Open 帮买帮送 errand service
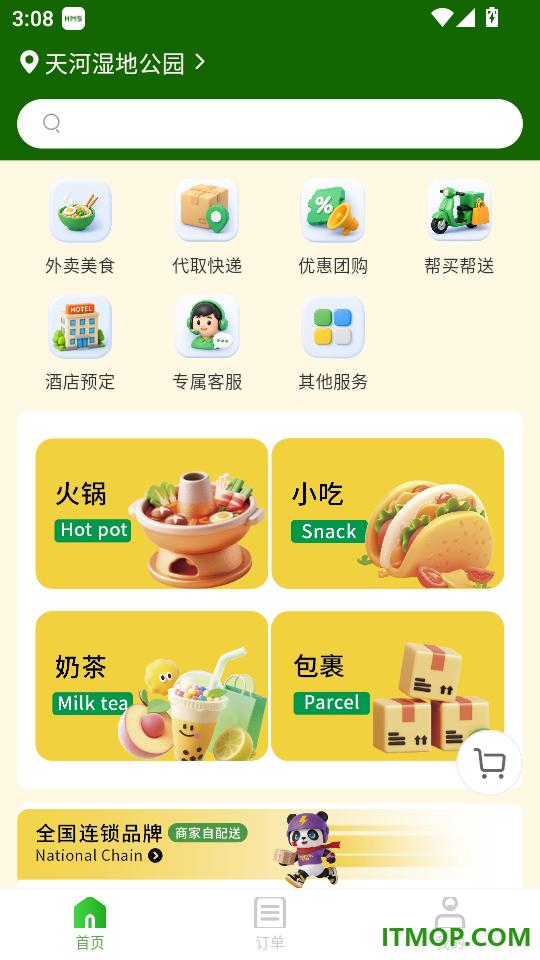This screenshot has height=960, width=540. (x=459, y=227)
